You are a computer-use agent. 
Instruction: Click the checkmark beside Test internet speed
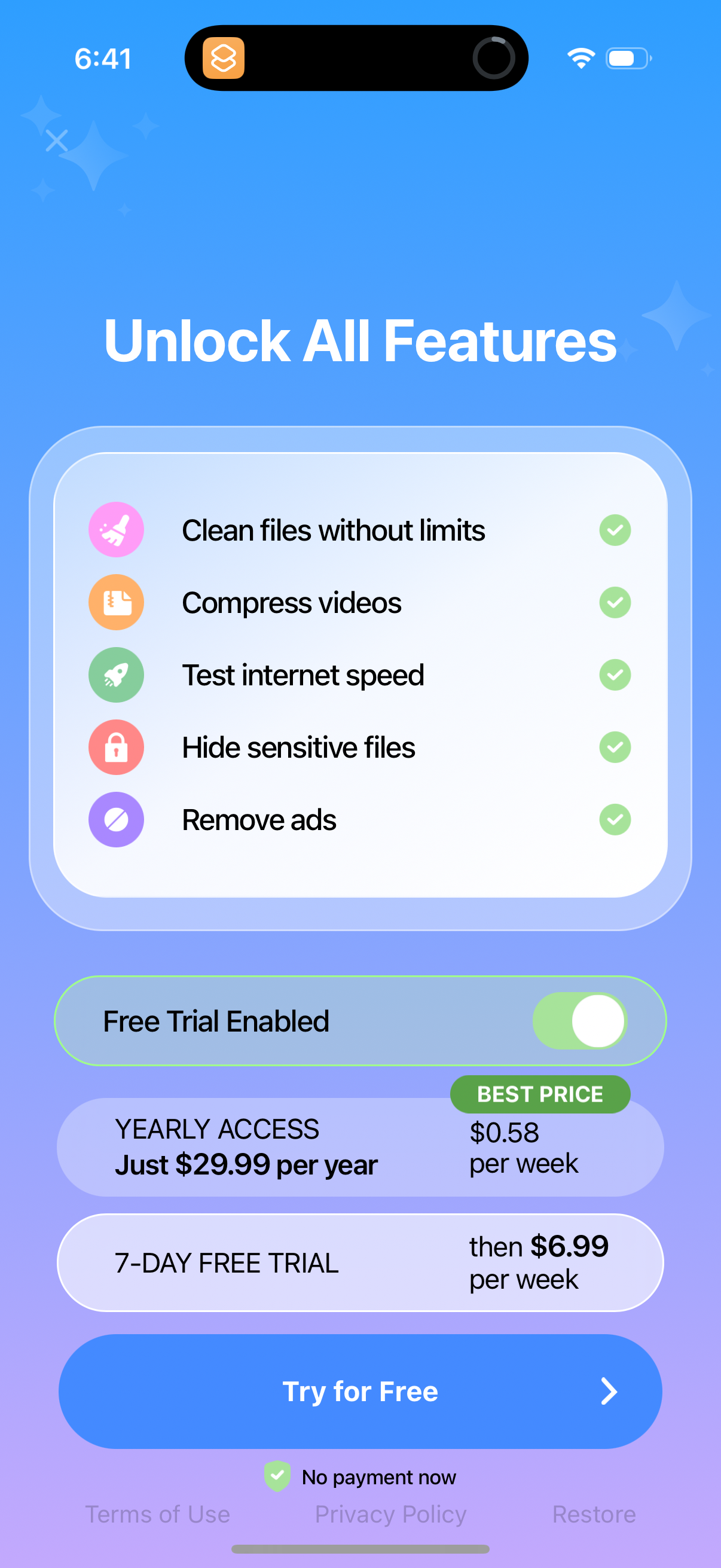click(615, 675)
